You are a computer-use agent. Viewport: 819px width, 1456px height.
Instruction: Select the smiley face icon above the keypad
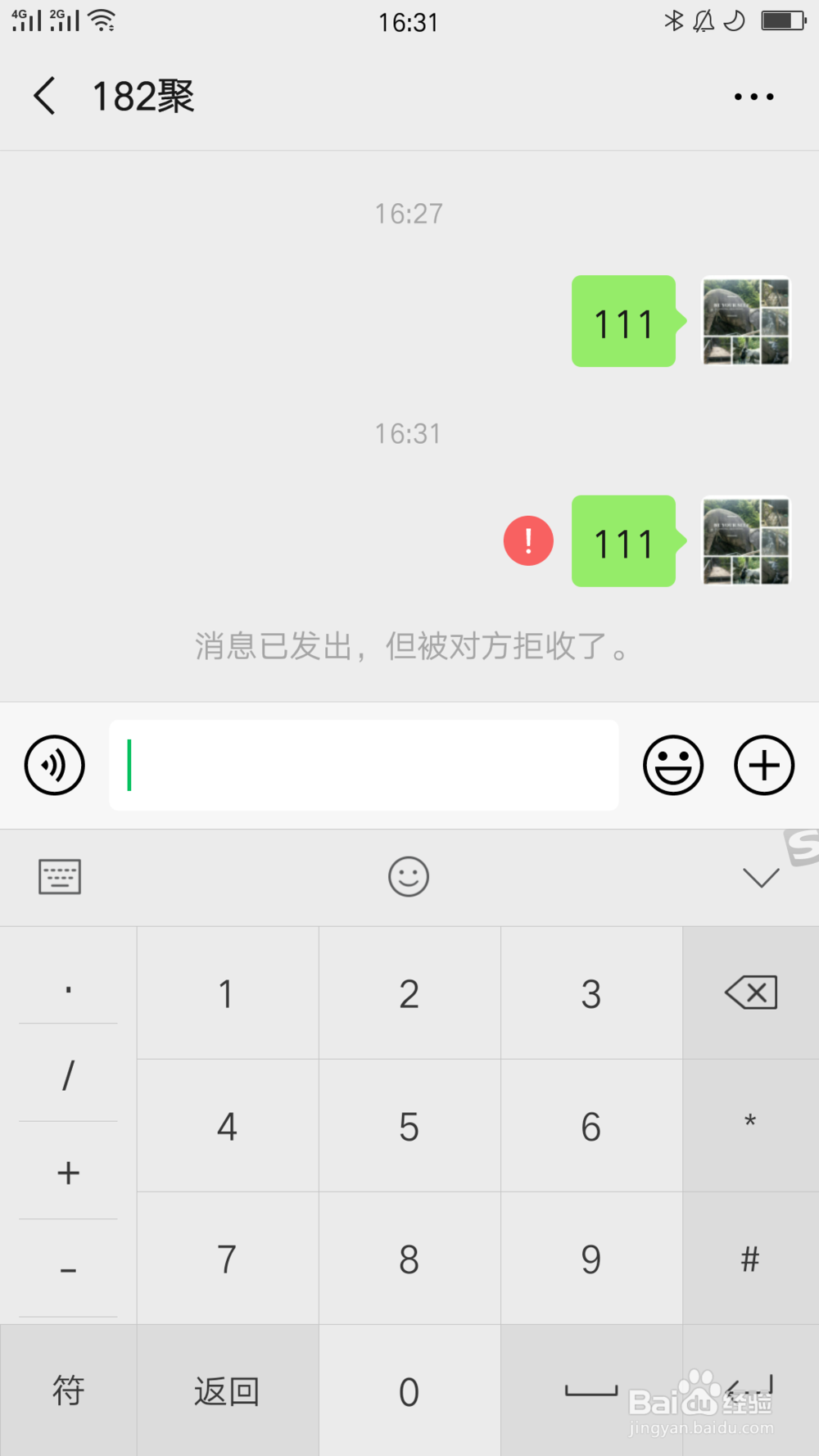[x=409, y=876]
